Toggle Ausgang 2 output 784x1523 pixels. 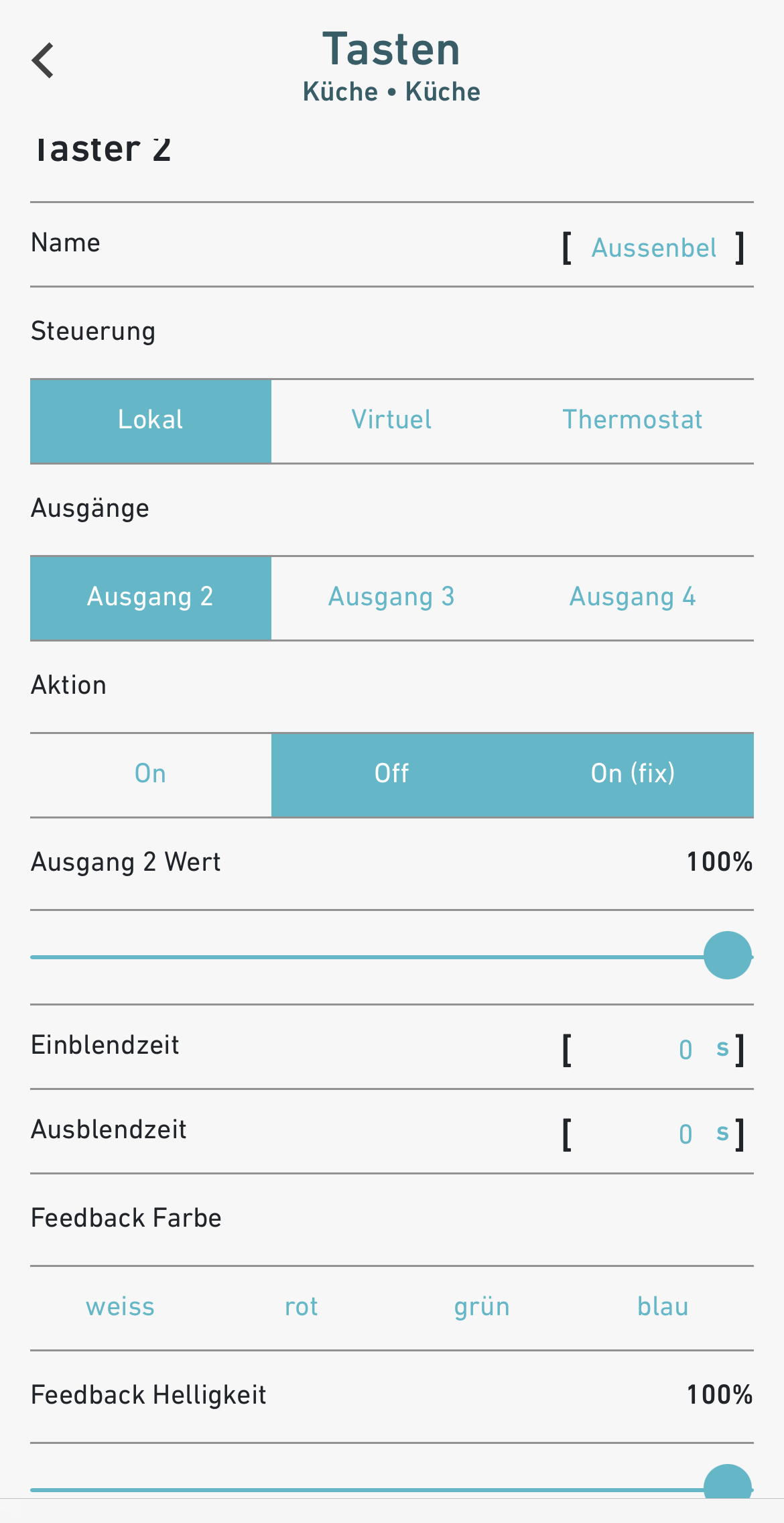pyautogui.click(x=151, y=597)
